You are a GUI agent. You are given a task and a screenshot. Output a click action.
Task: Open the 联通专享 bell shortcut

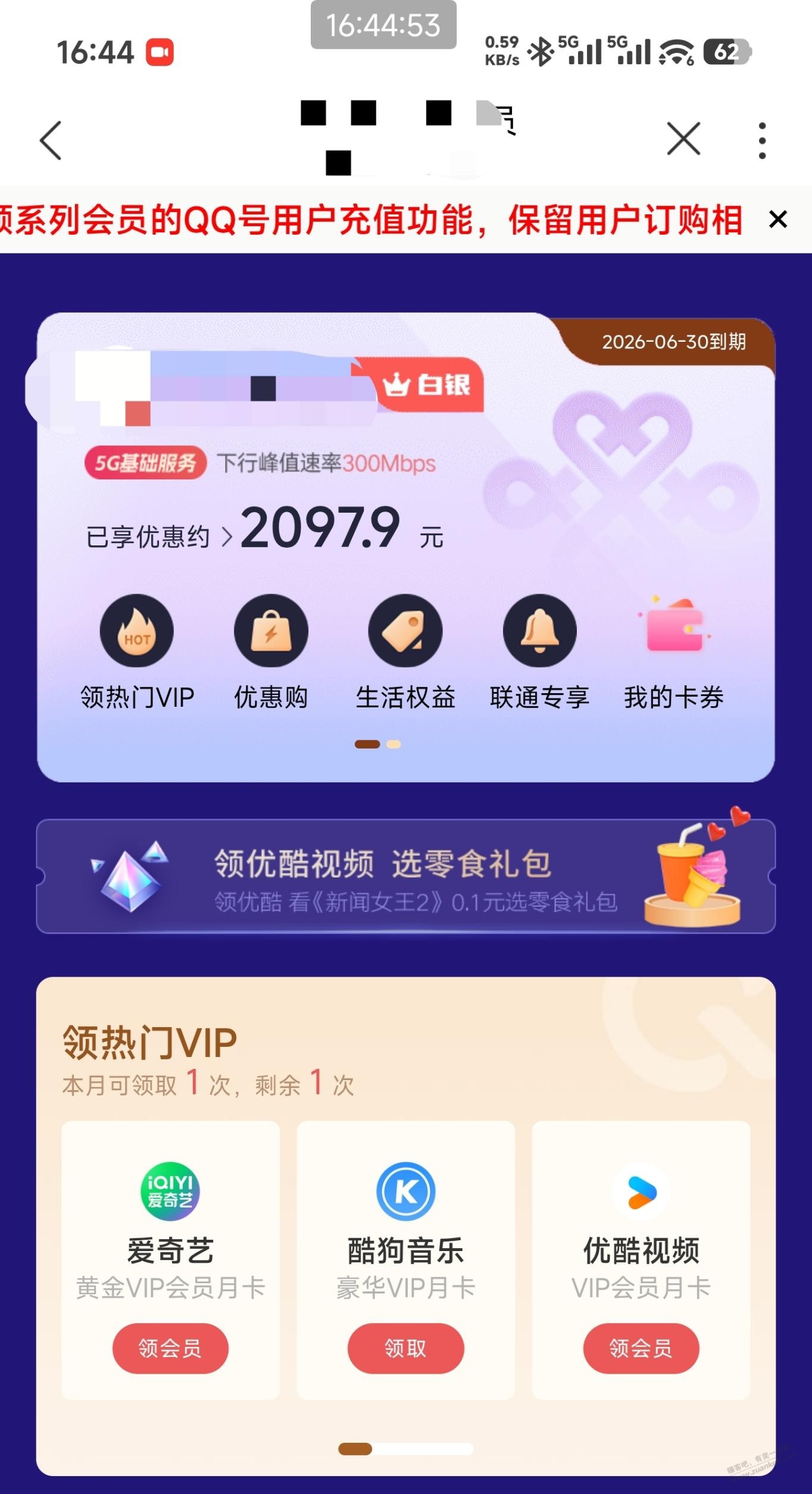click(539, 632)
